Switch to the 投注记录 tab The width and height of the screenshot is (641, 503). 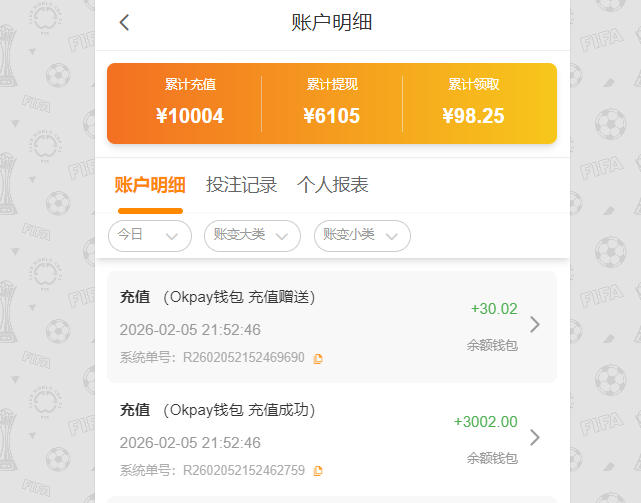[x=241, y=185]
